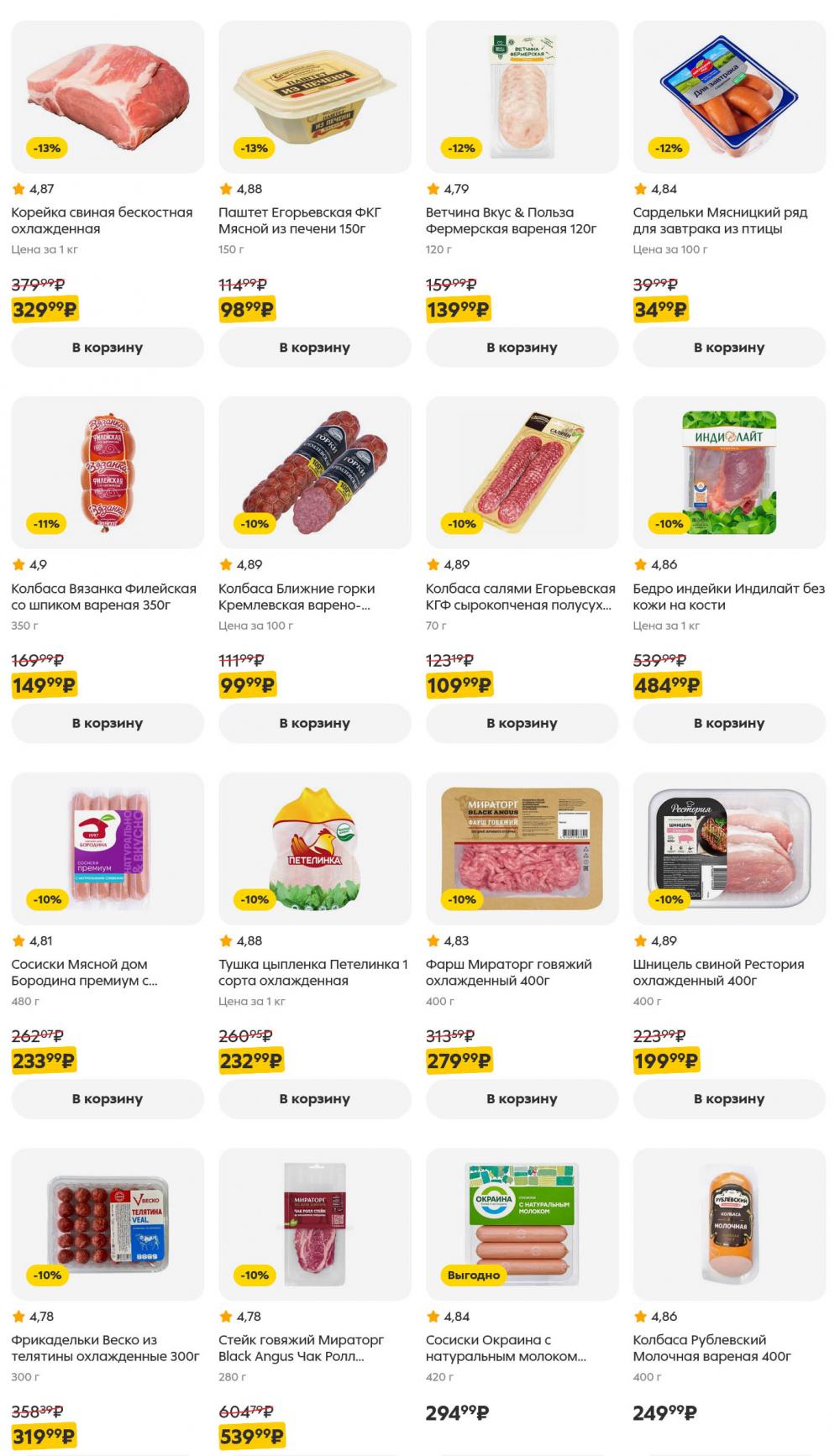Add Бедро индейки Индилайт to cart
This screenshot has height=1456, width=840.
(728, 723)
